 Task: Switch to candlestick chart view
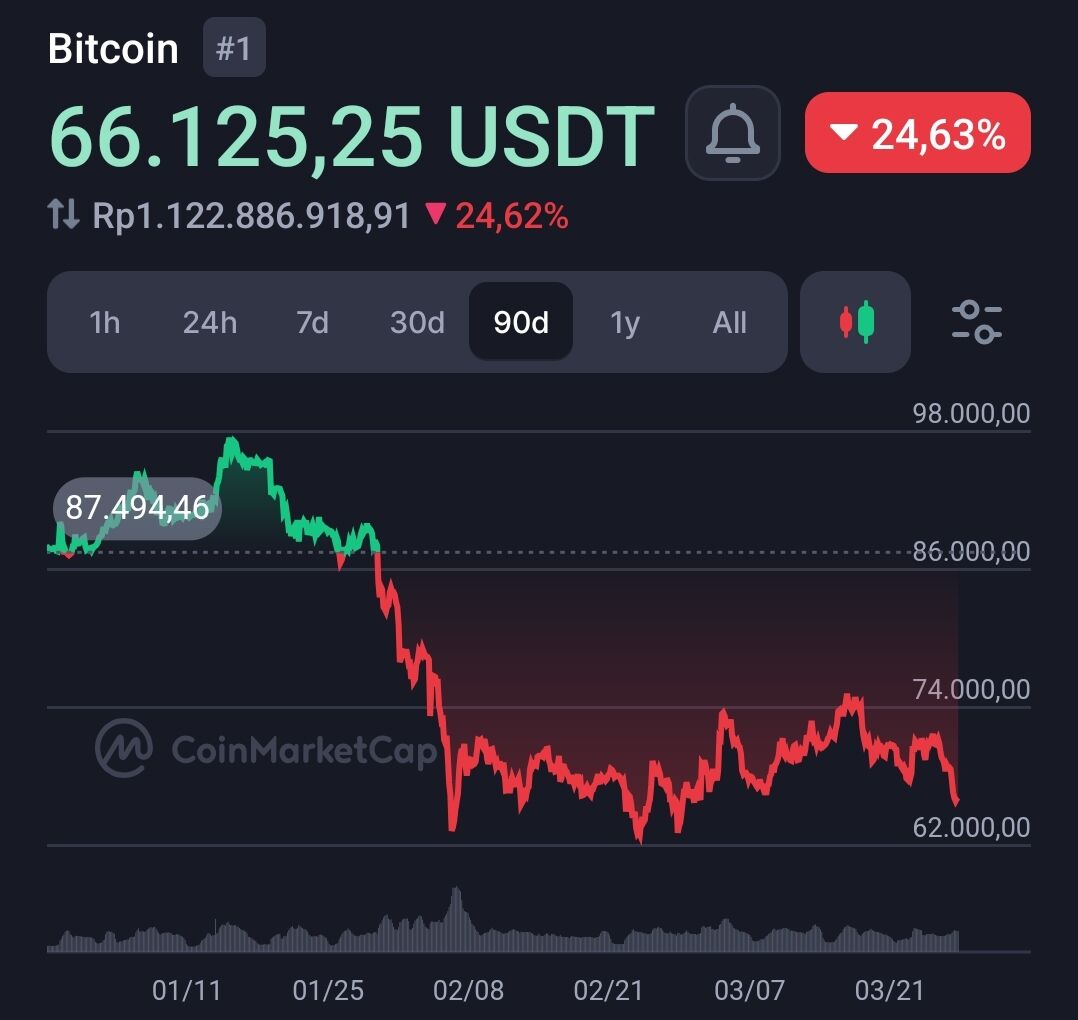click(x=856, y=322)
